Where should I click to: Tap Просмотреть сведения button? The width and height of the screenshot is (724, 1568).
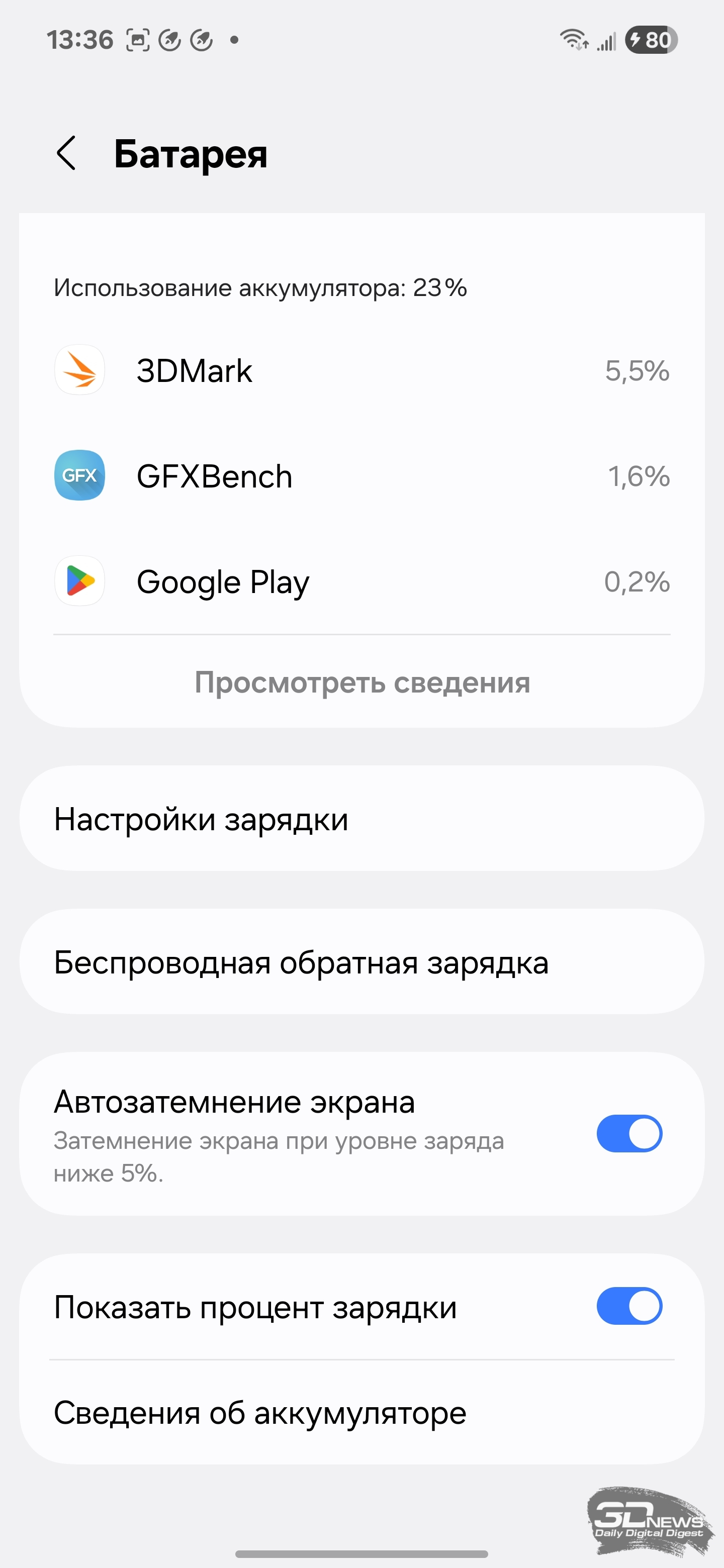tap(361, 682)
